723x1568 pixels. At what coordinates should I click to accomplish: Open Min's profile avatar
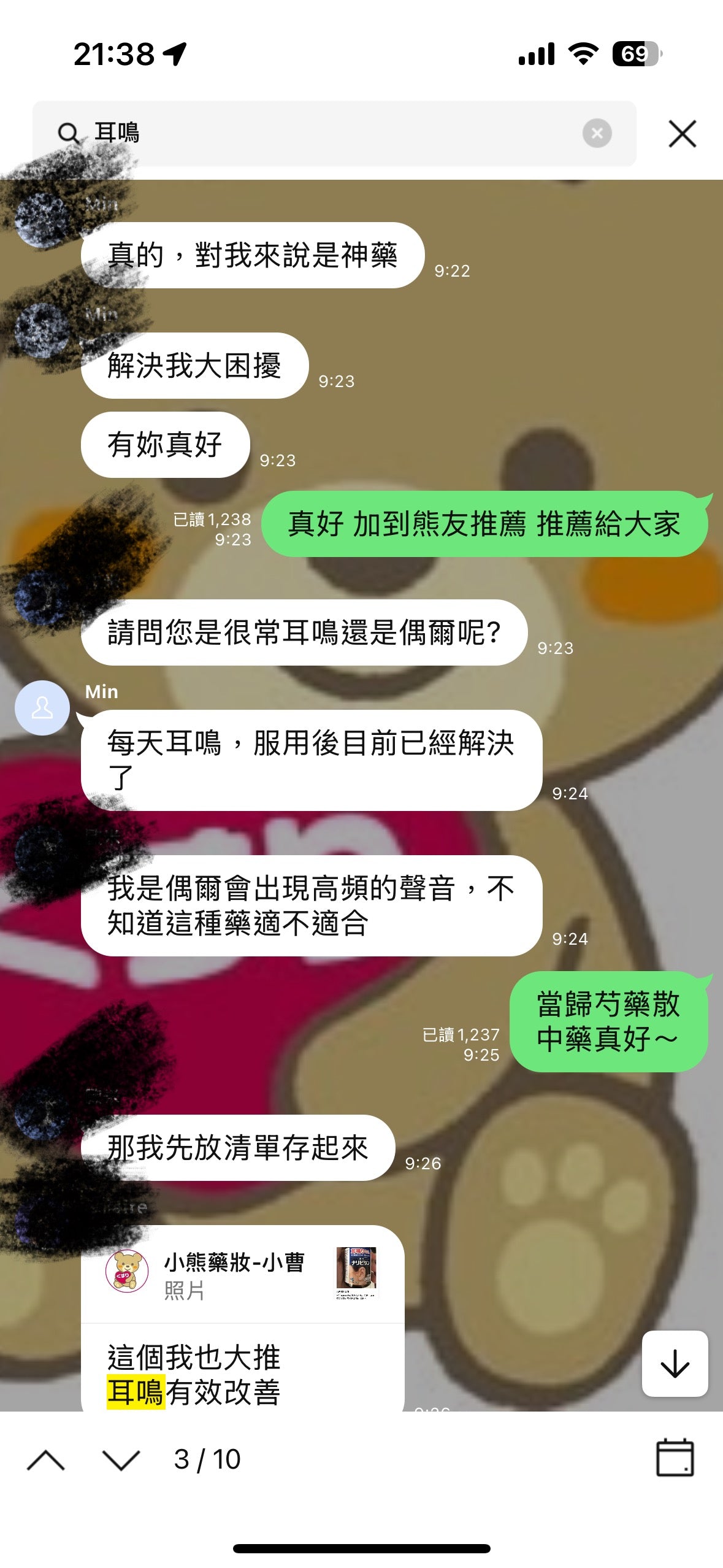click(42, 708)
